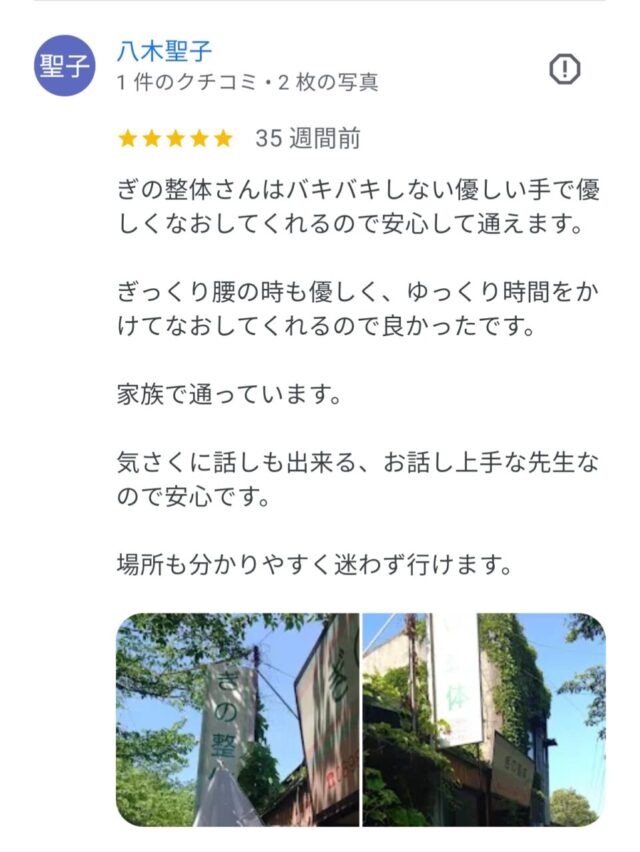View reviewer 八木聖子's profile name link

point(165,51)
